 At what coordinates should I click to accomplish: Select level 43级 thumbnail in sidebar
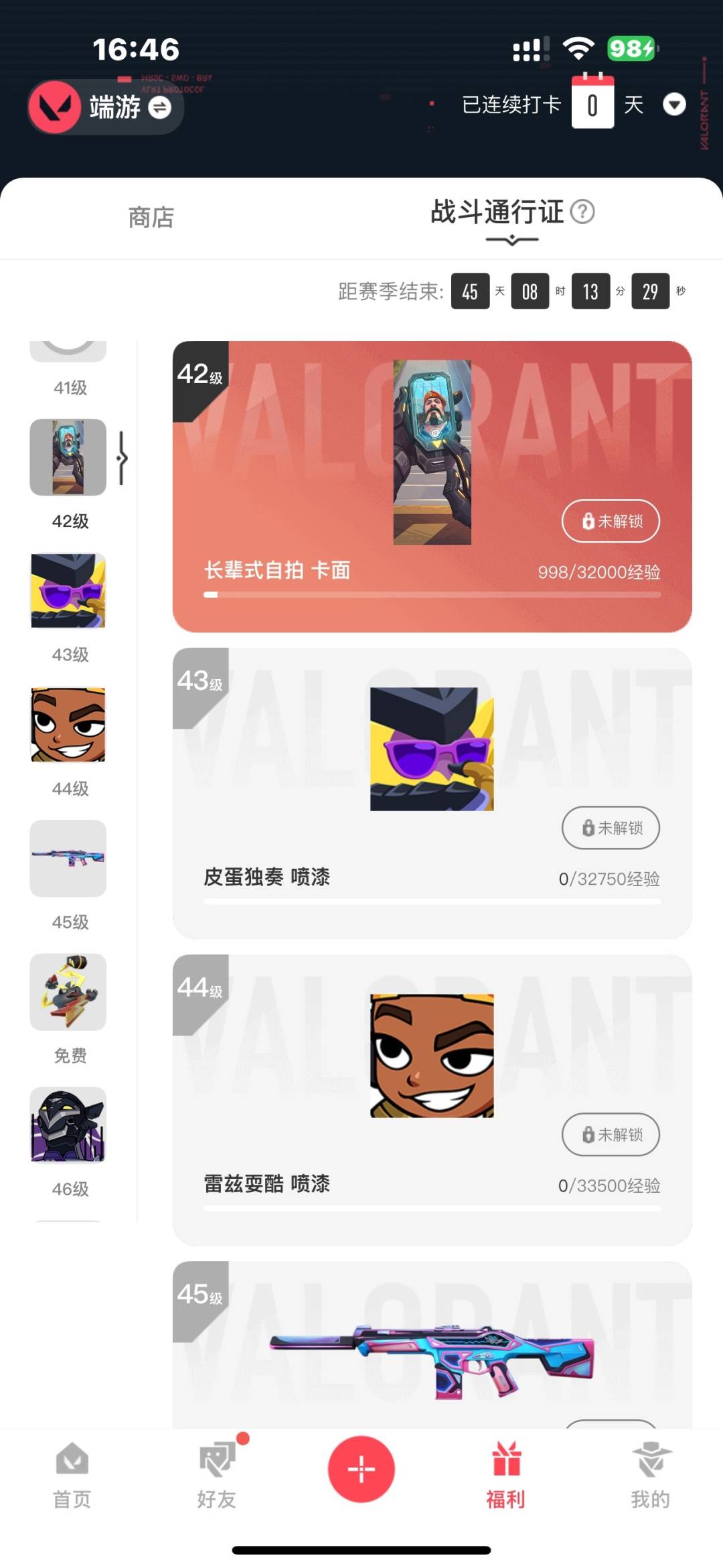pyautogui.click(x=68, y=591)
